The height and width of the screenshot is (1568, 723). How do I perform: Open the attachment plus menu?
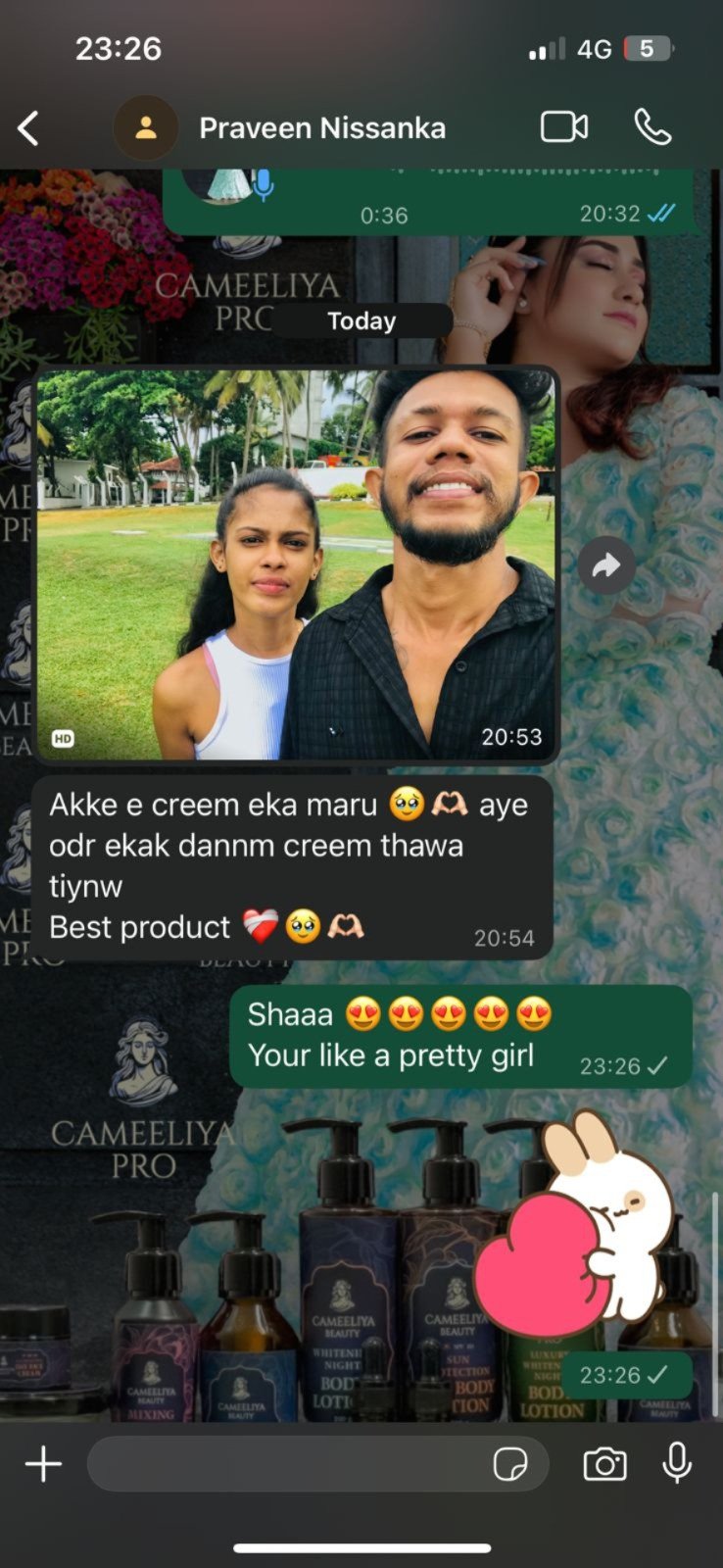click(43, 1465)
